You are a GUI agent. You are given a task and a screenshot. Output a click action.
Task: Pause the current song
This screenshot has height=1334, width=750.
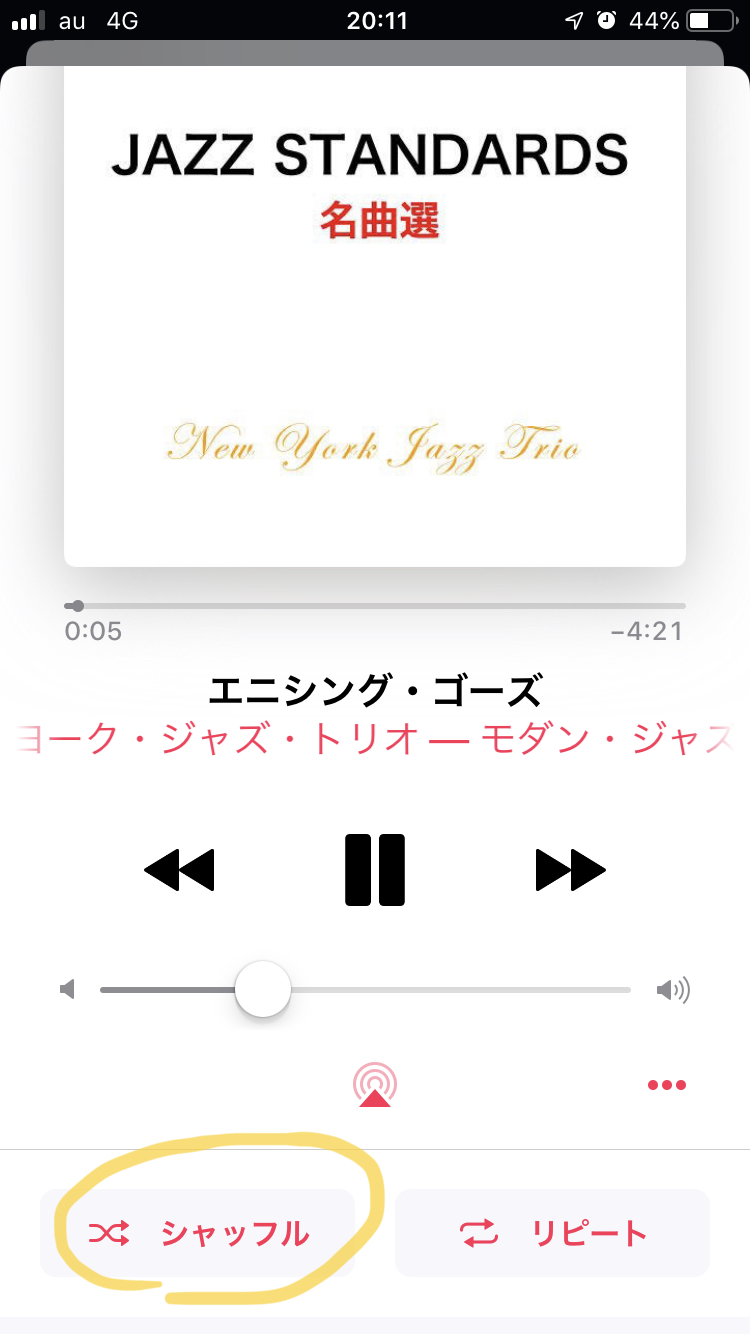click(375, 869)
